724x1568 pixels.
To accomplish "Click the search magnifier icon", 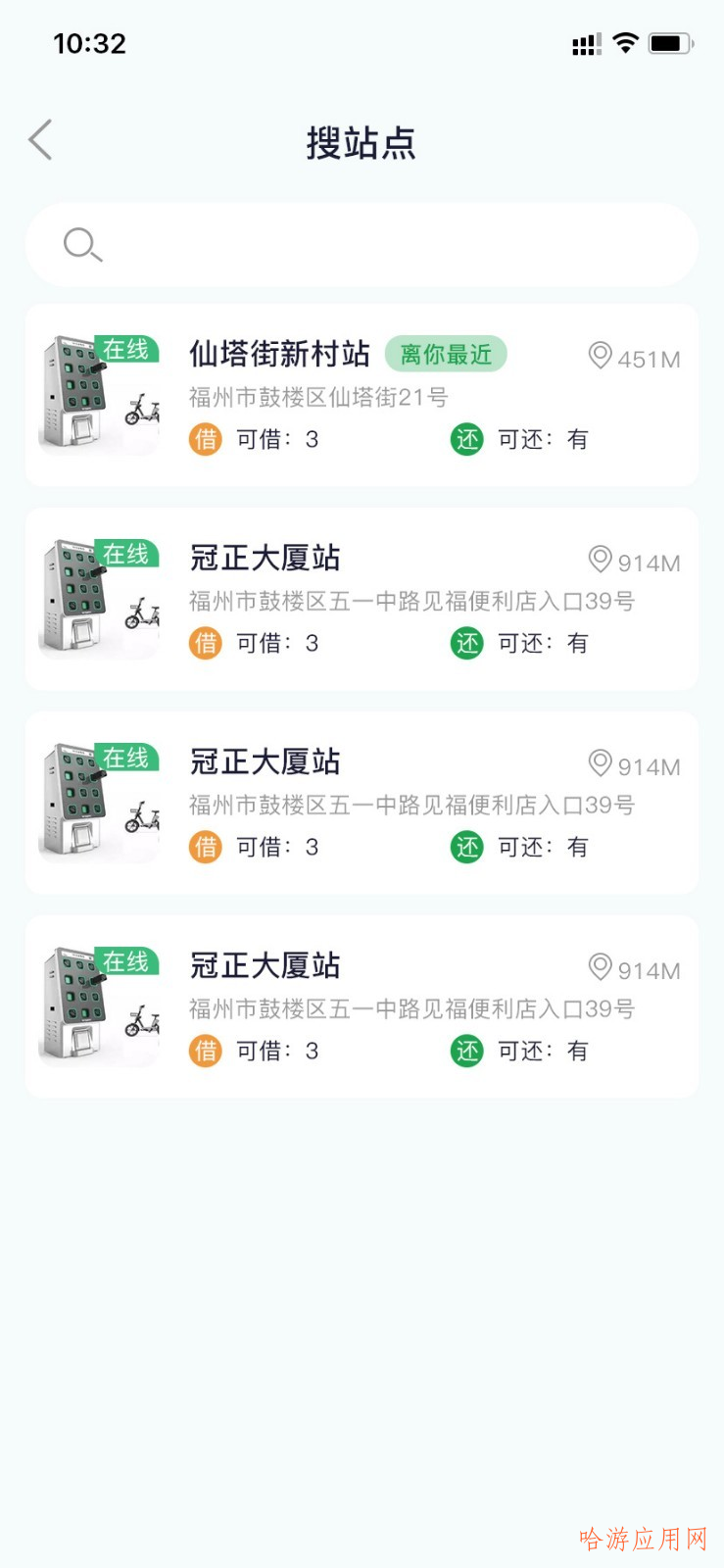I will coord(81,244).
